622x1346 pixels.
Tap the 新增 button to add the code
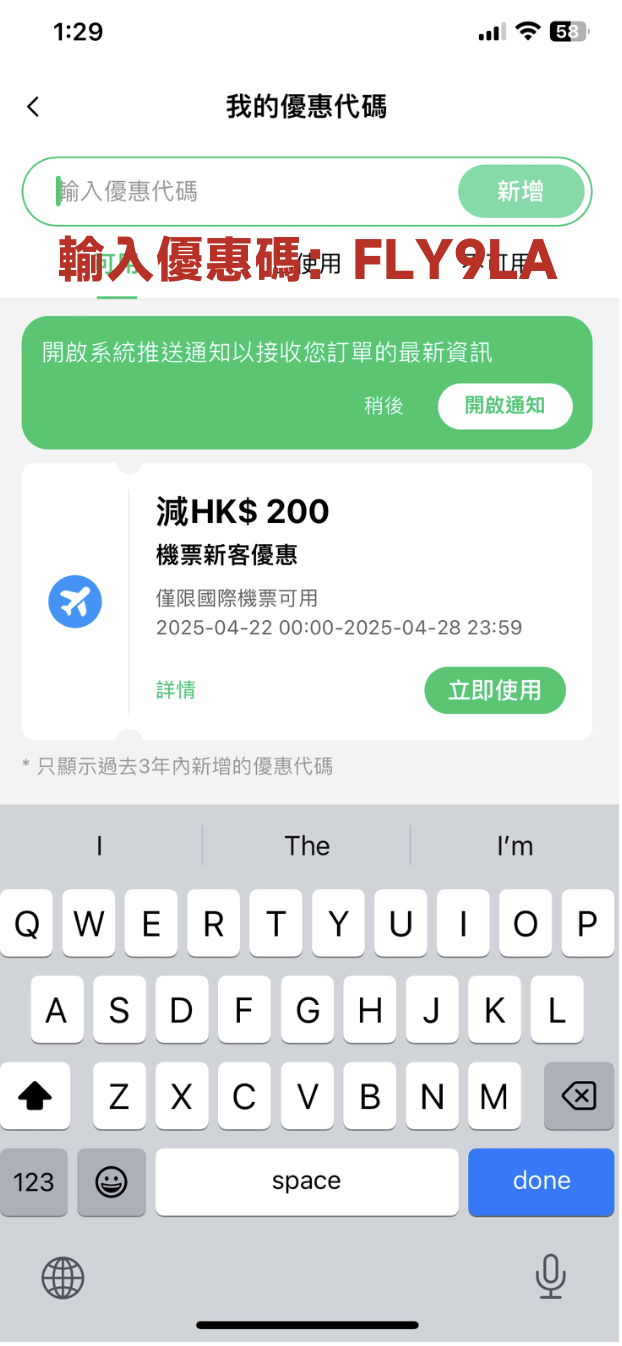click(x=520, y=191)
